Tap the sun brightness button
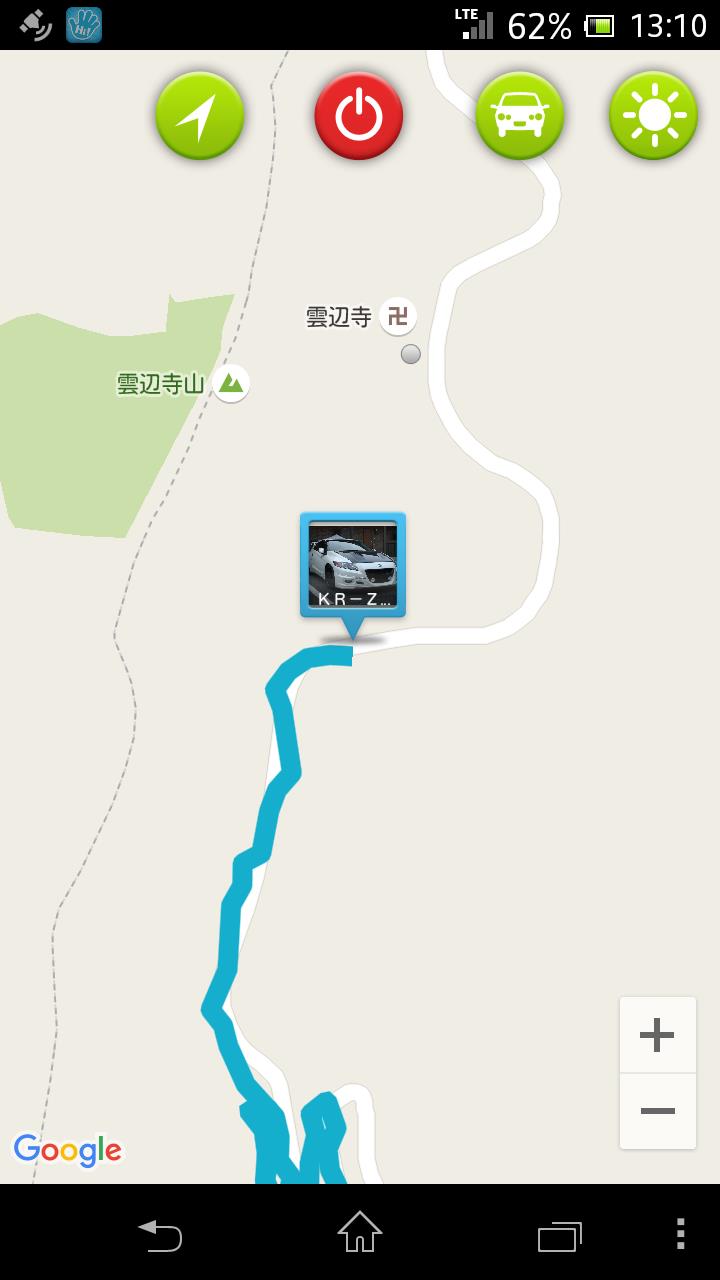The width and height of the screenshot is (720, 1280). click(654, 116)
